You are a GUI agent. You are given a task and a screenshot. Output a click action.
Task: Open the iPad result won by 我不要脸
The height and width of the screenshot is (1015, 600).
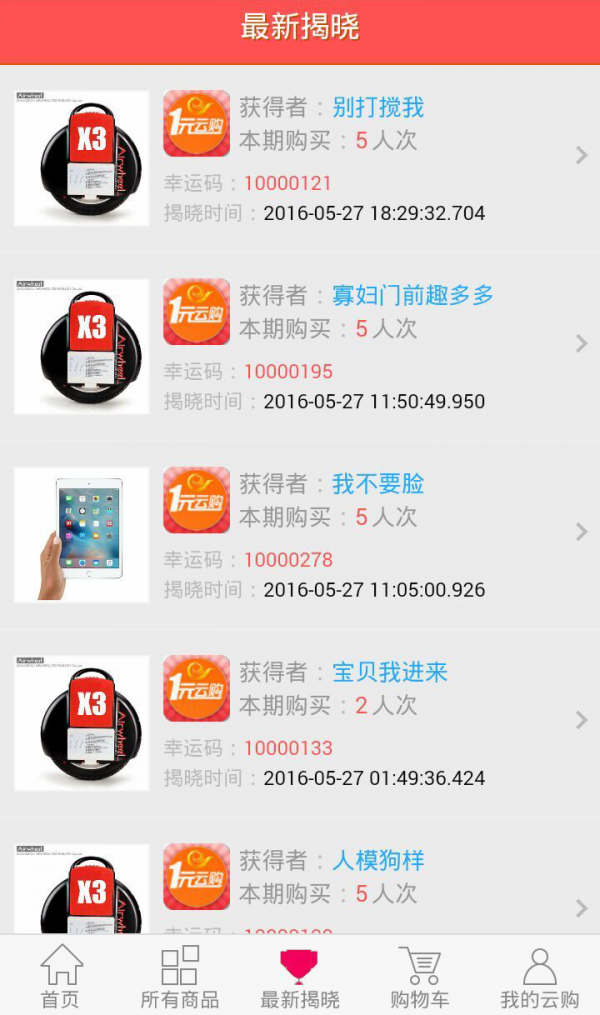coord(300,533)
